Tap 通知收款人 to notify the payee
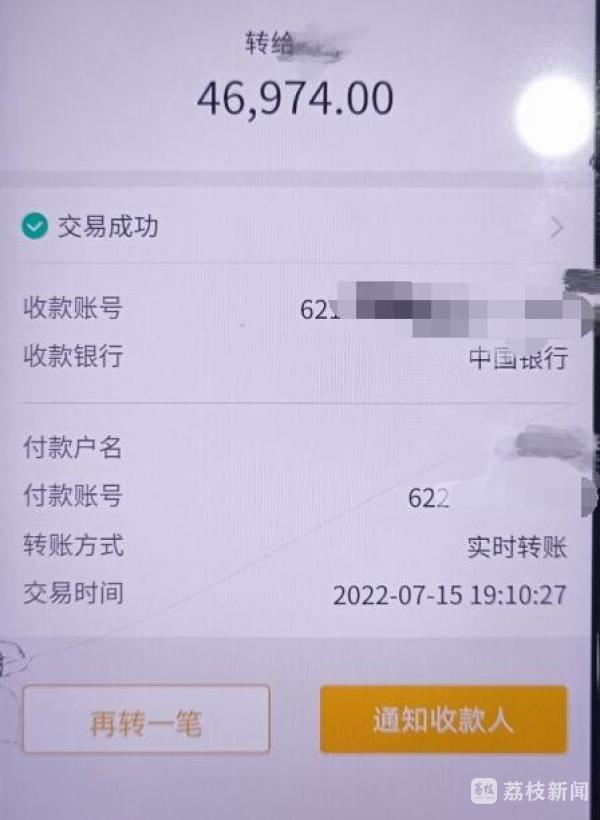Screen dimensions: 600x820 (x=443, y=720)
